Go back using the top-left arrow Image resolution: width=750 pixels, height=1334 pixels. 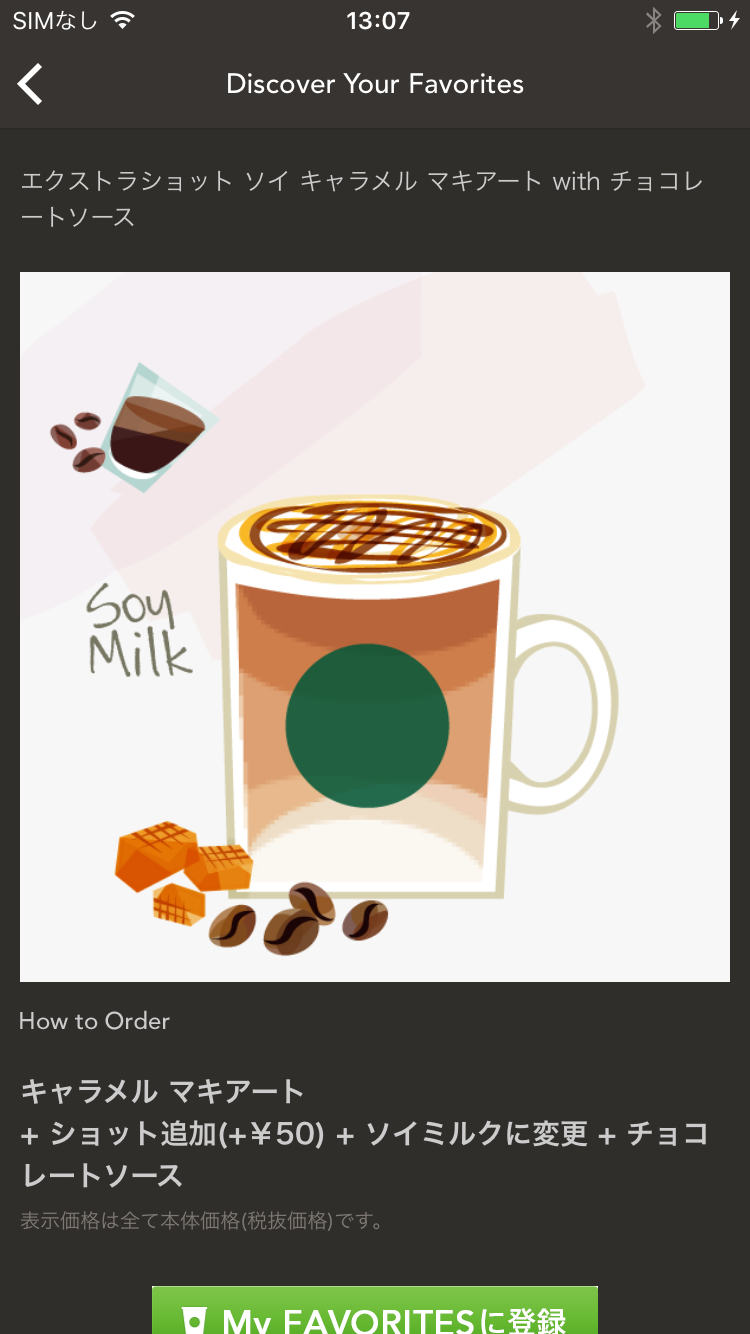31,84
